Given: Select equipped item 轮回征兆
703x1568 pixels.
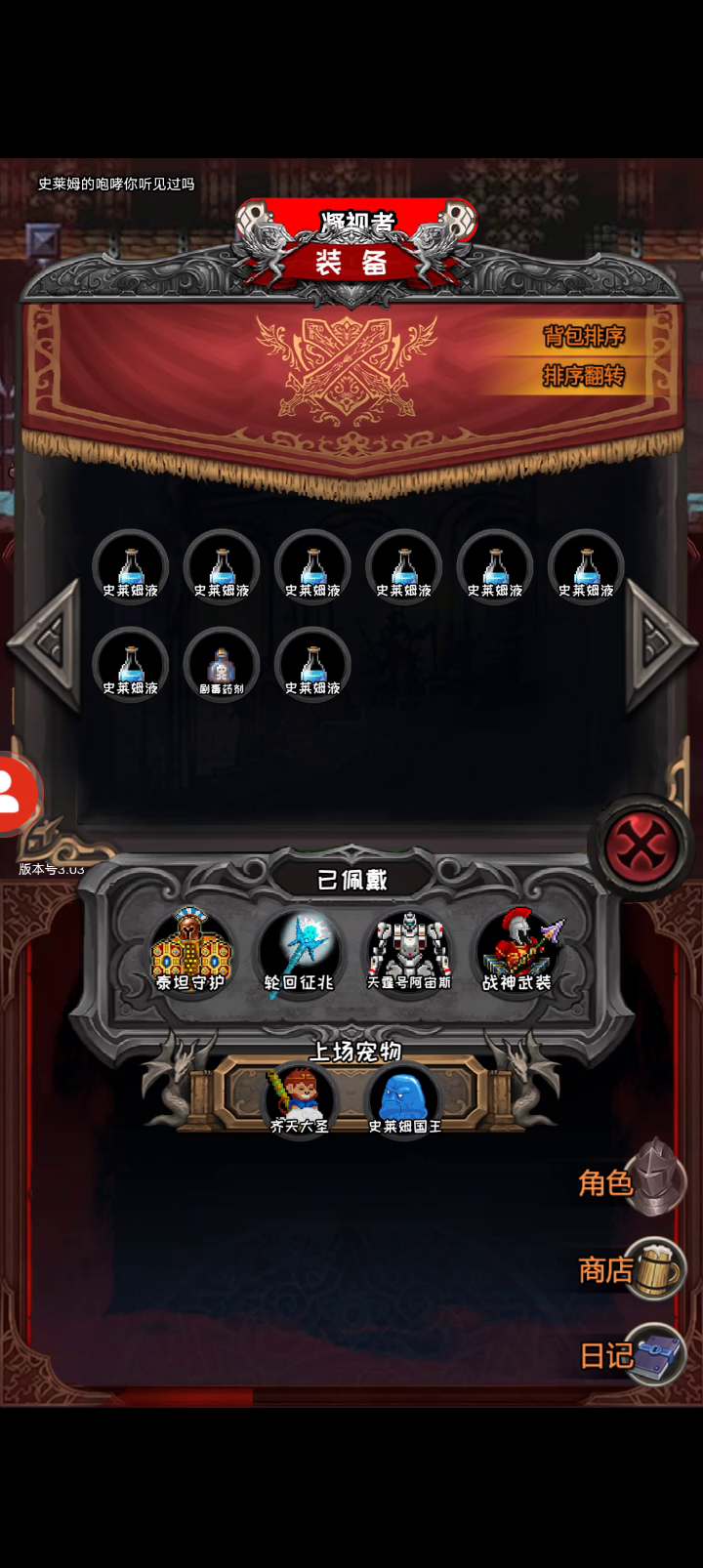Looking at the screenshot, I should [x=299, y=952].
